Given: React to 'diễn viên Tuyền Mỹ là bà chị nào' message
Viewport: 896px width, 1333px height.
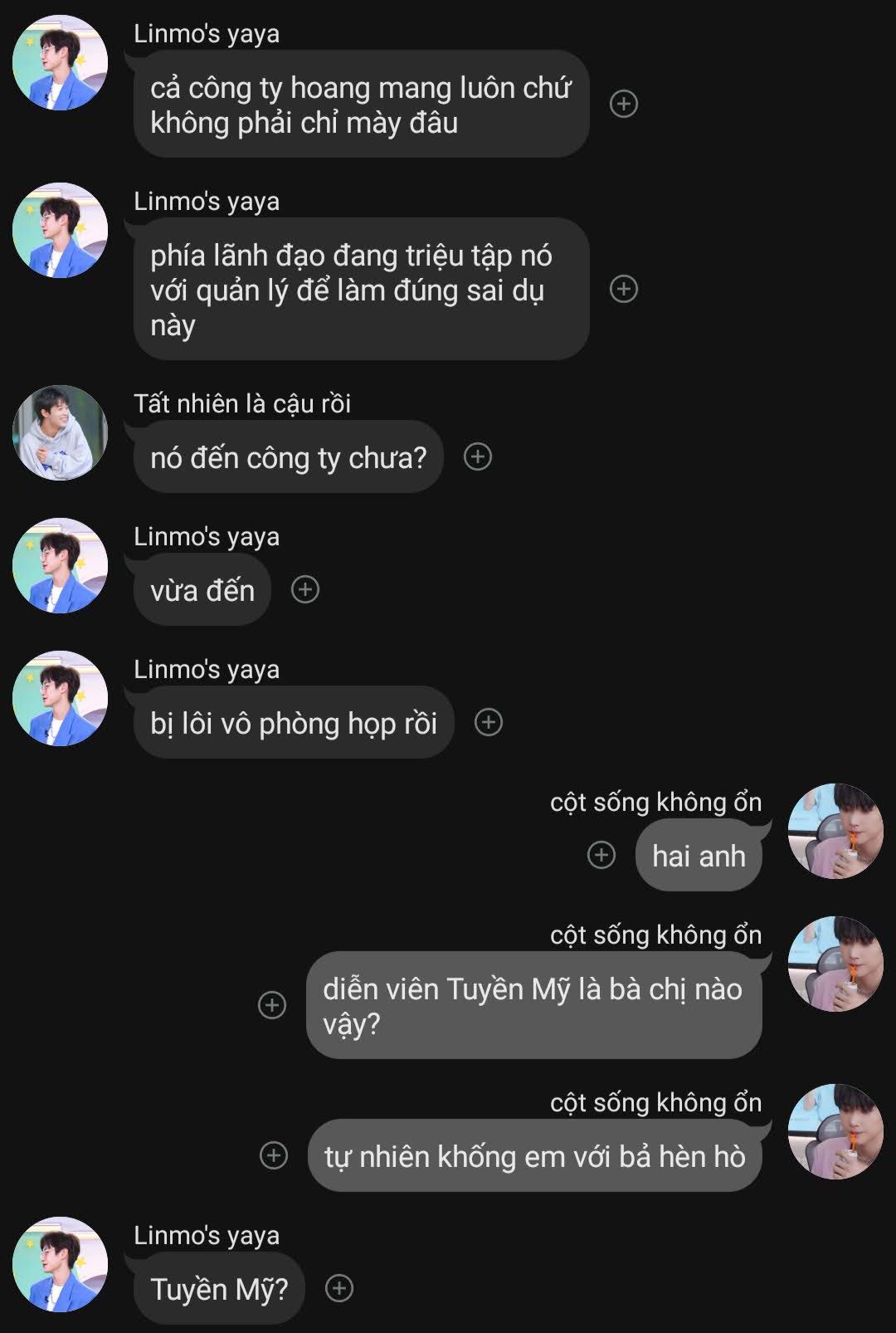Looking at the screenshot, I should 272,1004.
